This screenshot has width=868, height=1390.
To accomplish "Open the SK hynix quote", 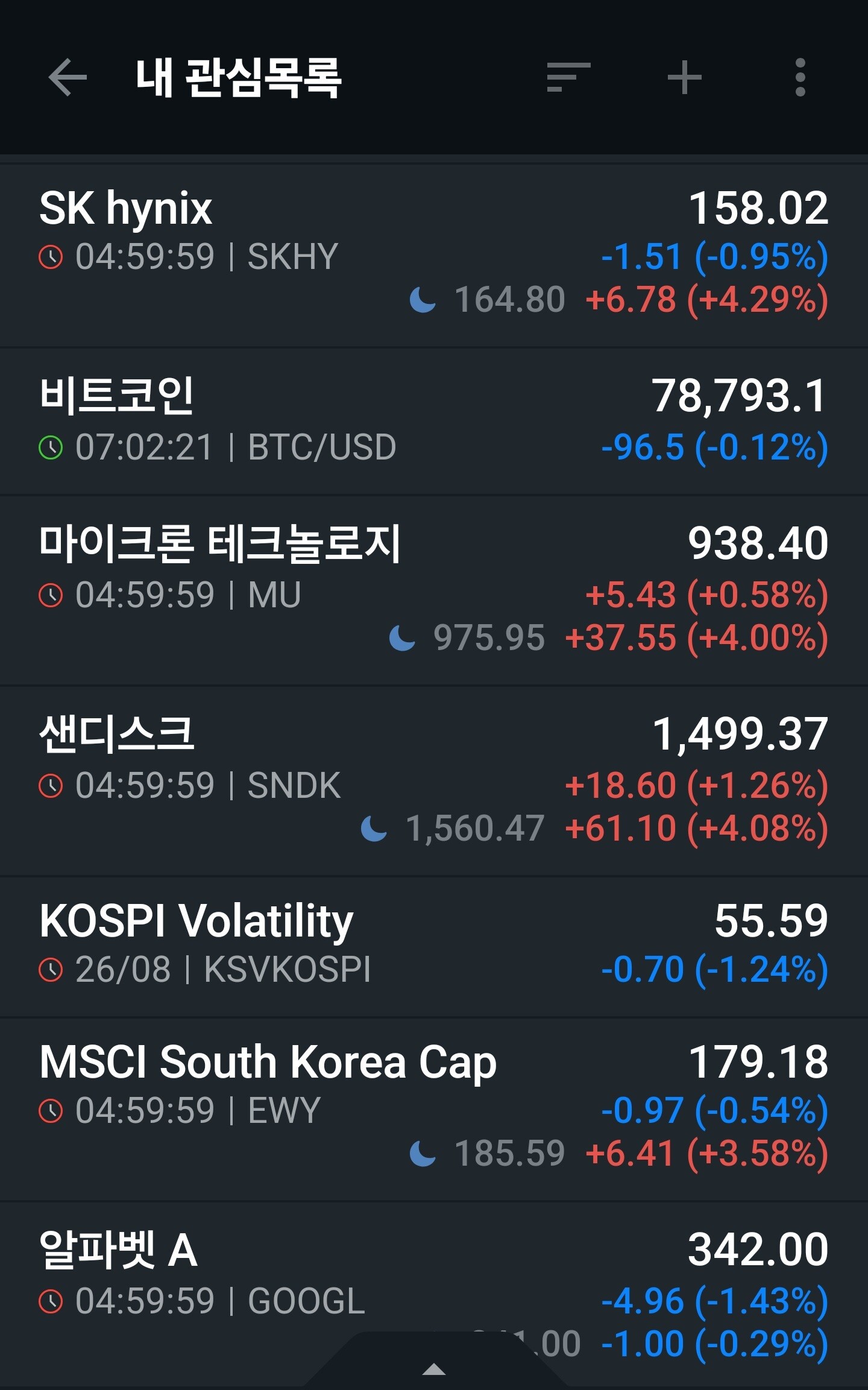I will 434,255.
